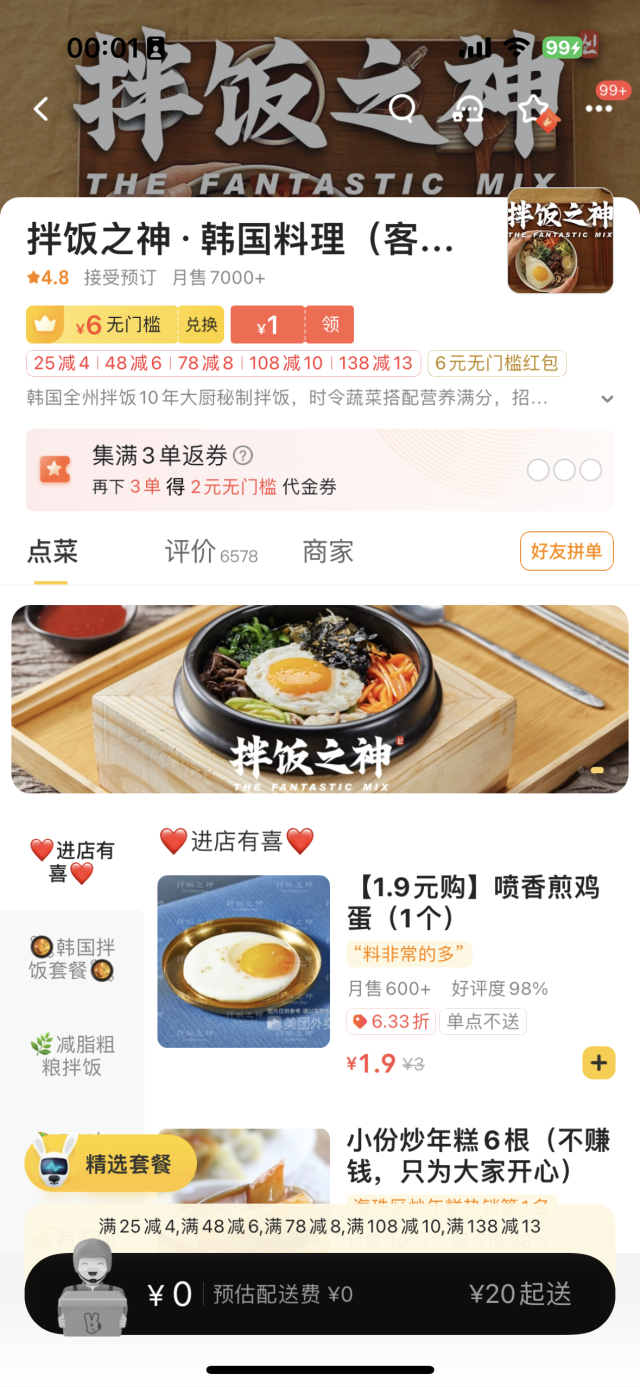Open 精选套餐 featured combos
Viewport: 640px width, 1387px height.
point(110,1164)
